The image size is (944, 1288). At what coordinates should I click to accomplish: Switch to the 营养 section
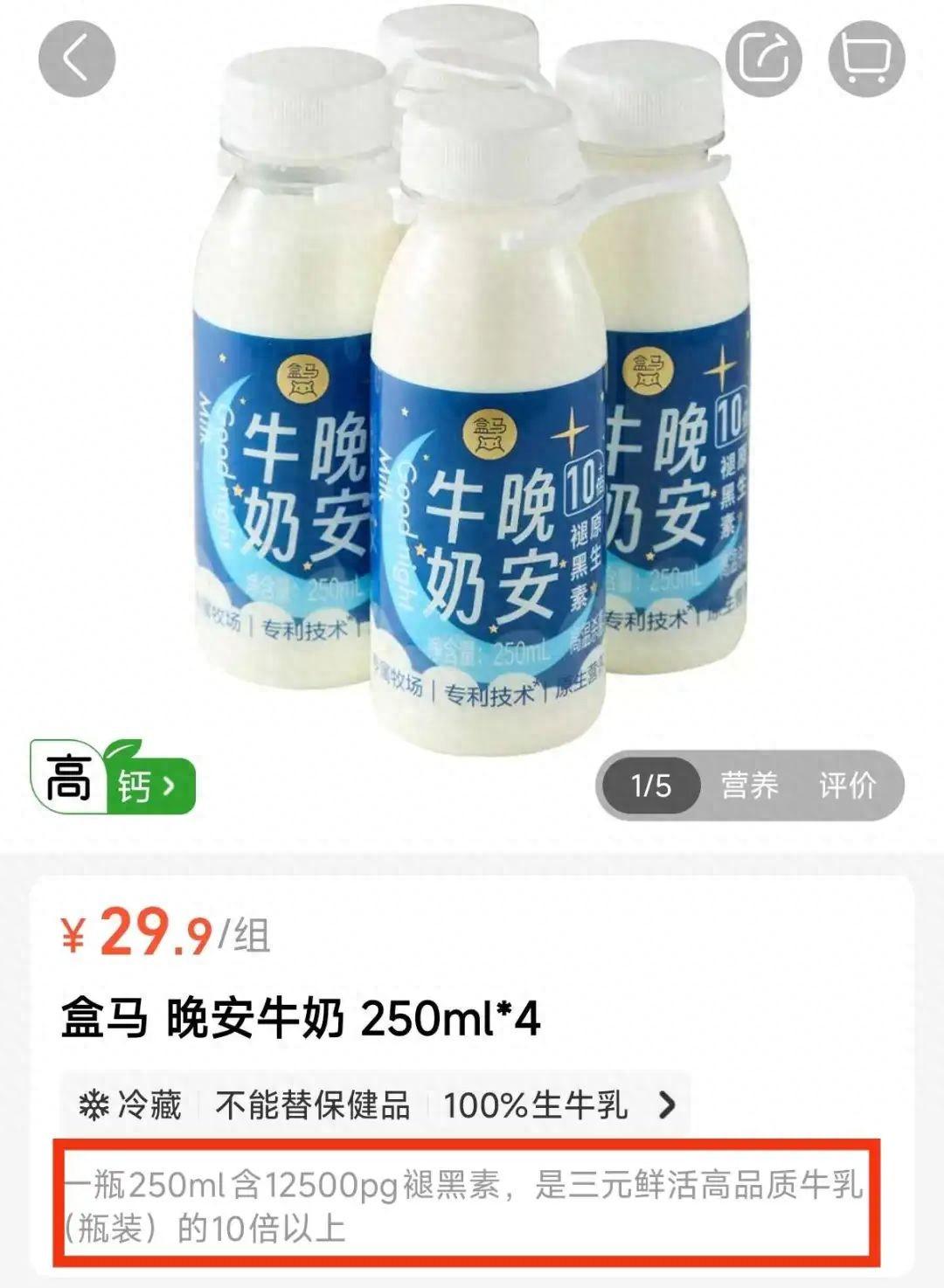coord(749,785)
